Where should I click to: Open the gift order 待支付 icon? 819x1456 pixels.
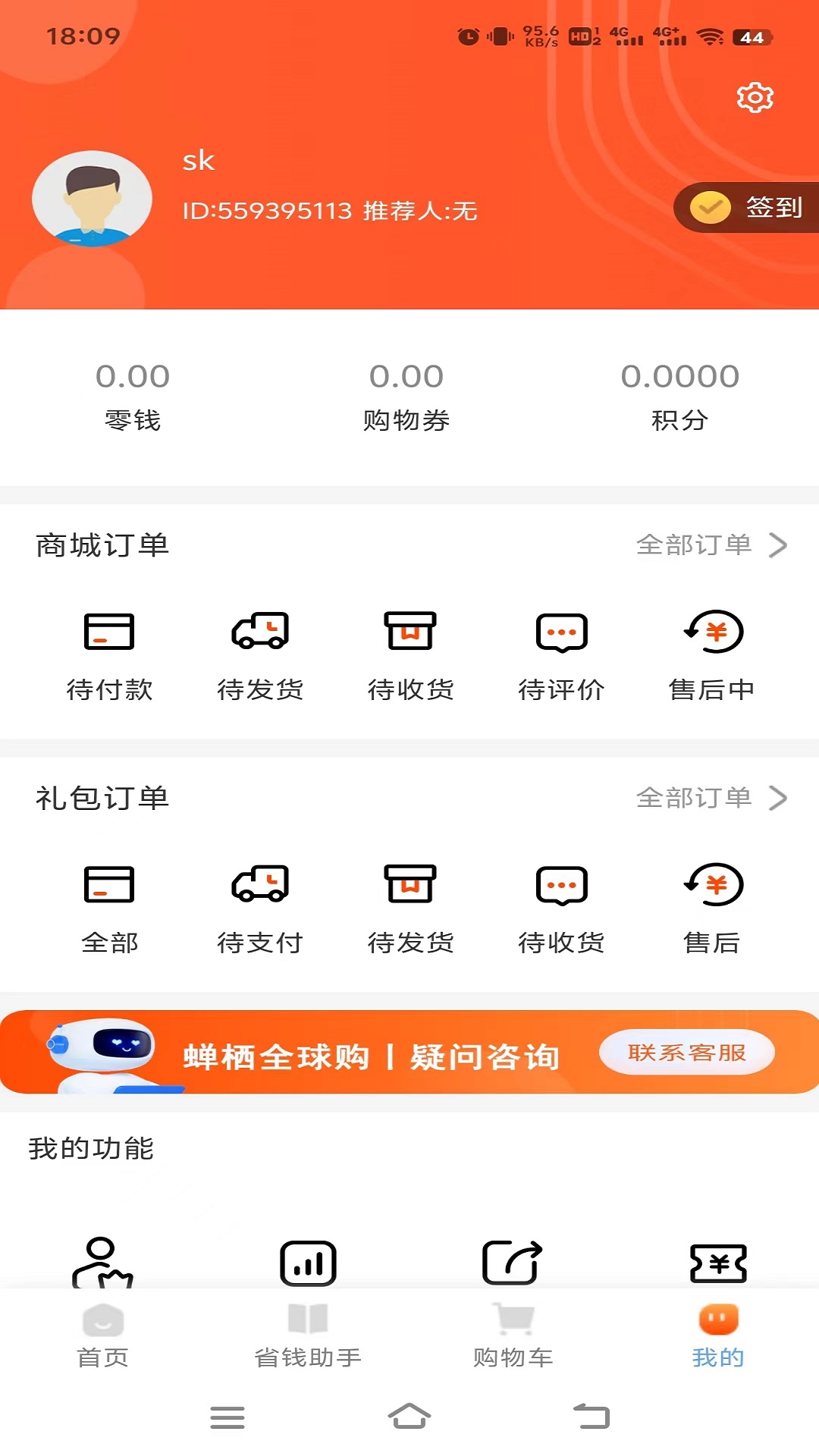click(x=259, y=885)
